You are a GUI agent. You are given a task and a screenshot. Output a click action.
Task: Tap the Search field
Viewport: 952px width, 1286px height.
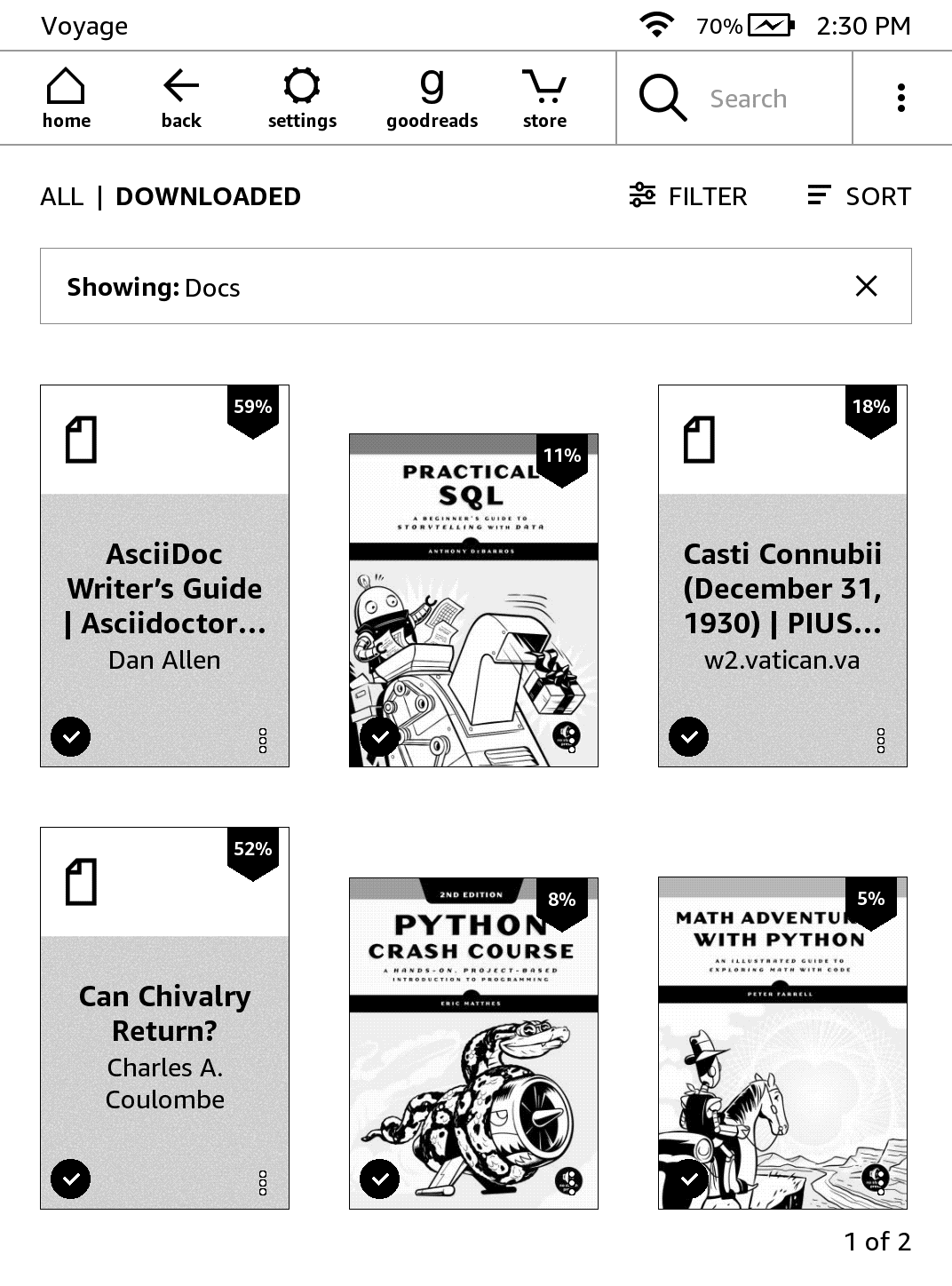pyautogui.click(x=748, y=99)
